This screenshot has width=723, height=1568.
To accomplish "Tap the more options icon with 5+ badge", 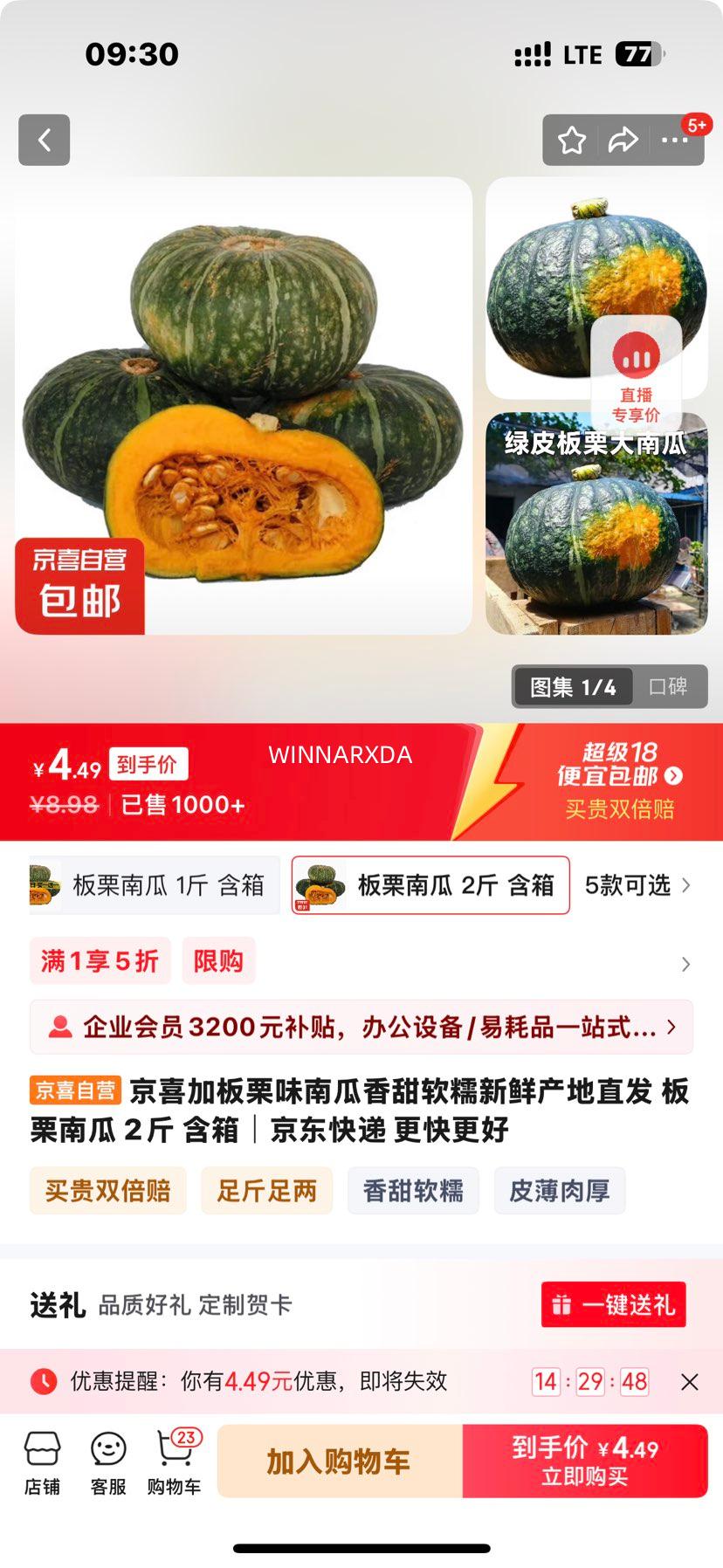I will click(674, 140).
